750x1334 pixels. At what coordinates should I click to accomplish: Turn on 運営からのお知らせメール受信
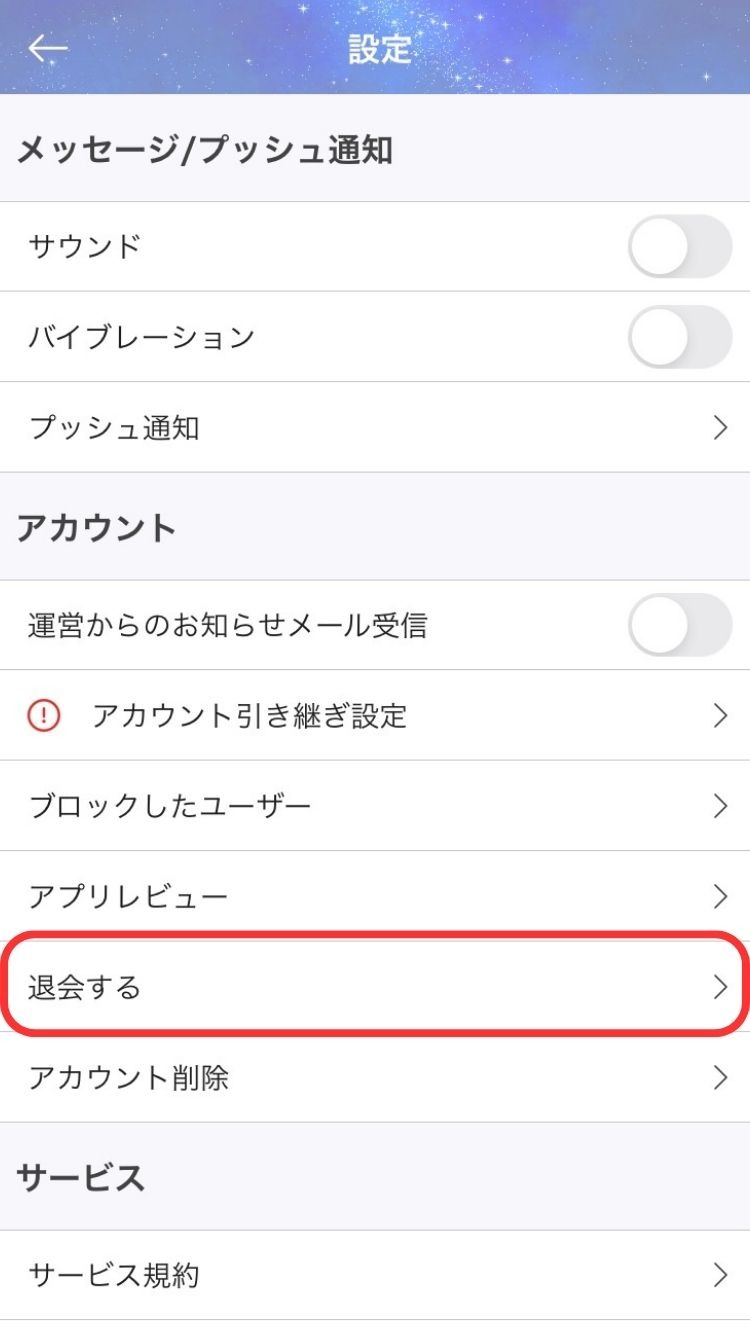(x=680, y=625)
